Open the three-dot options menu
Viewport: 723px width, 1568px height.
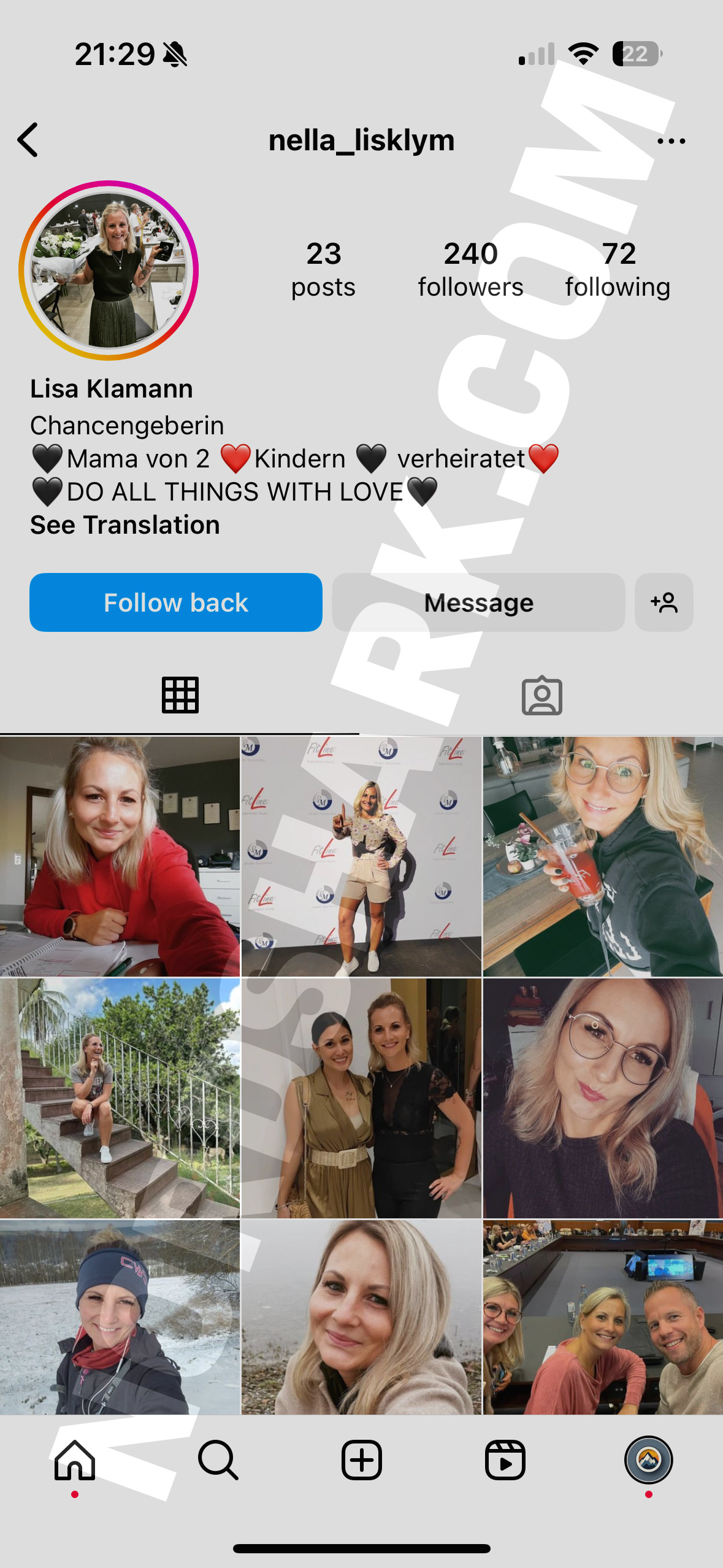(671, 141)
